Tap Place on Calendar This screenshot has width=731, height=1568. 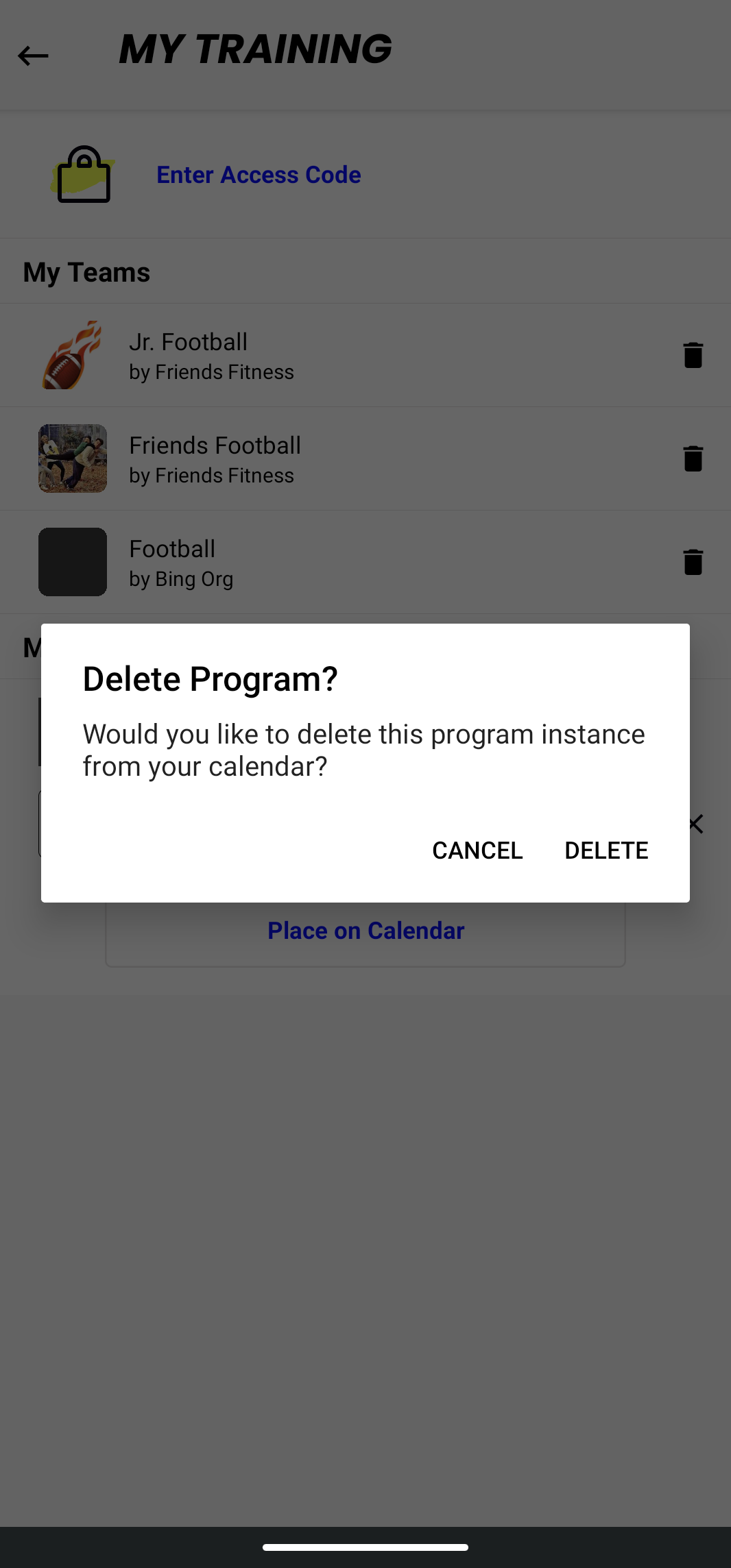[365, 931]
